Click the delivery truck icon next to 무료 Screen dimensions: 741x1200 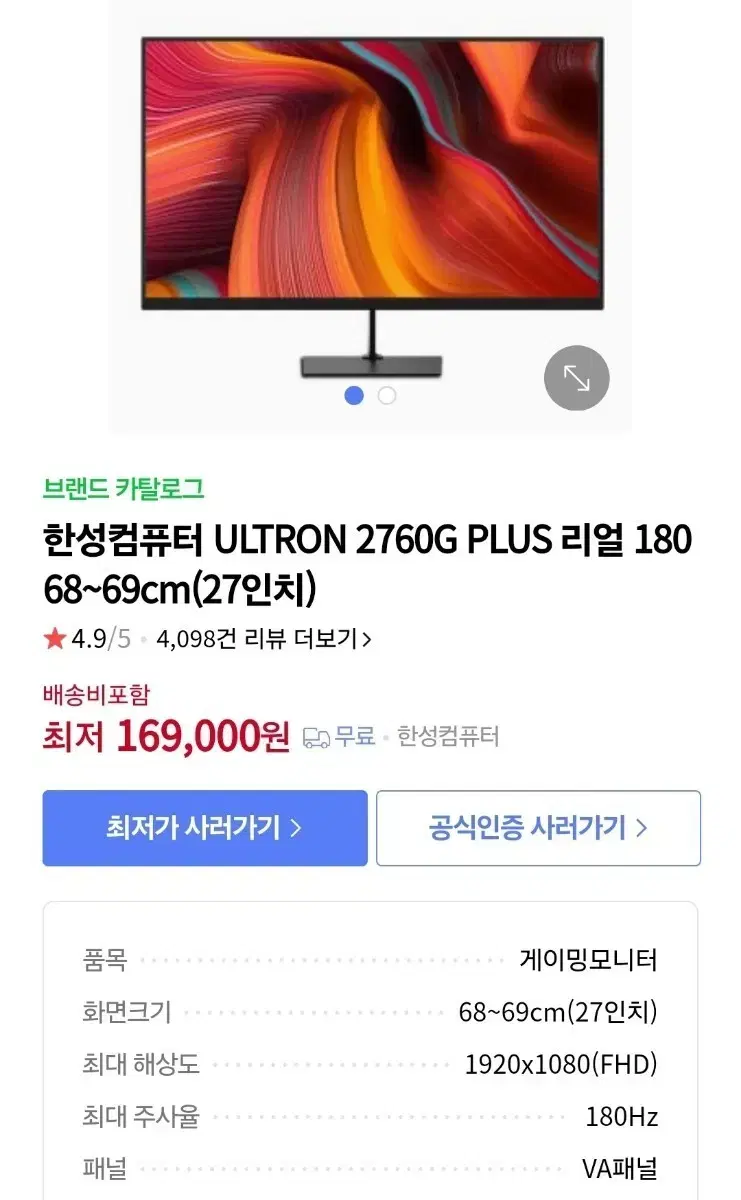(316, 737)
